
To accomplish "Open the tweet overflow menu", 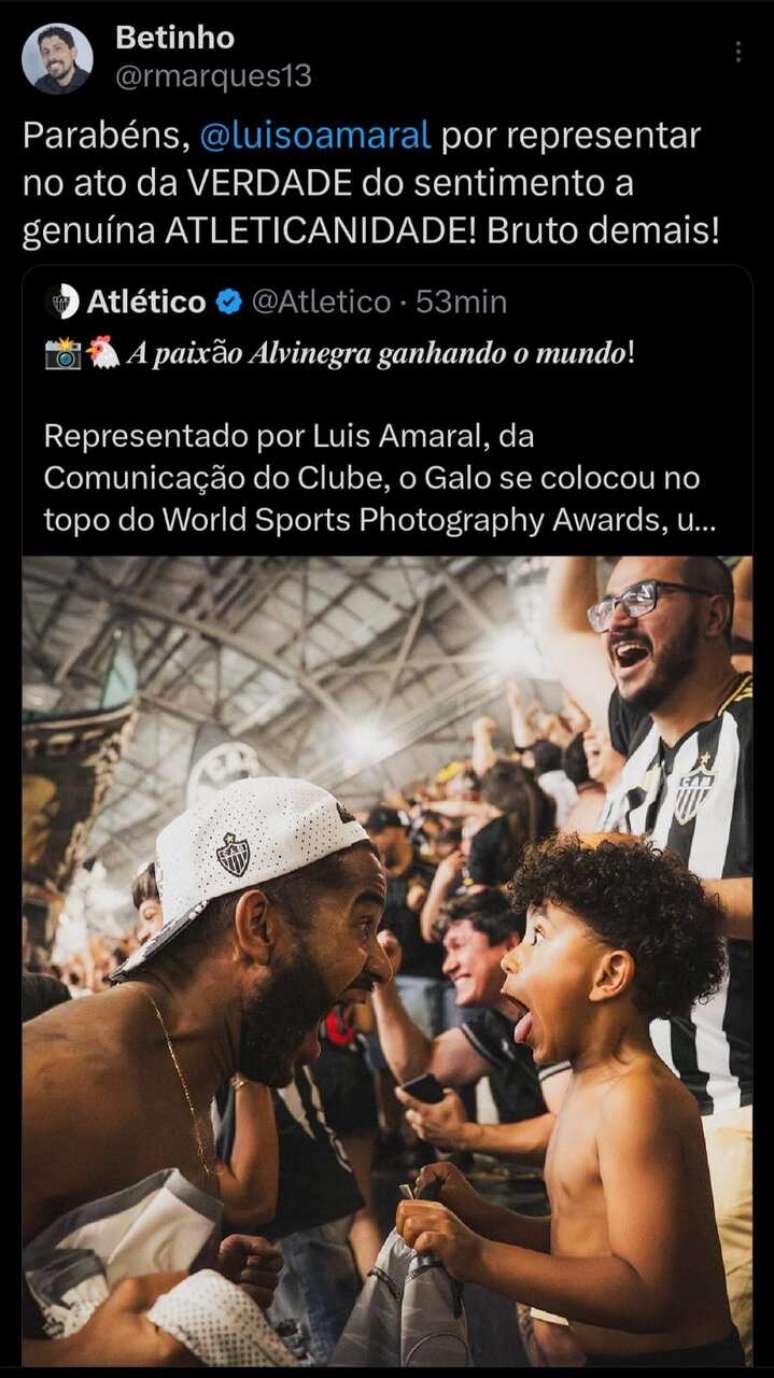I will click(739, 52).
